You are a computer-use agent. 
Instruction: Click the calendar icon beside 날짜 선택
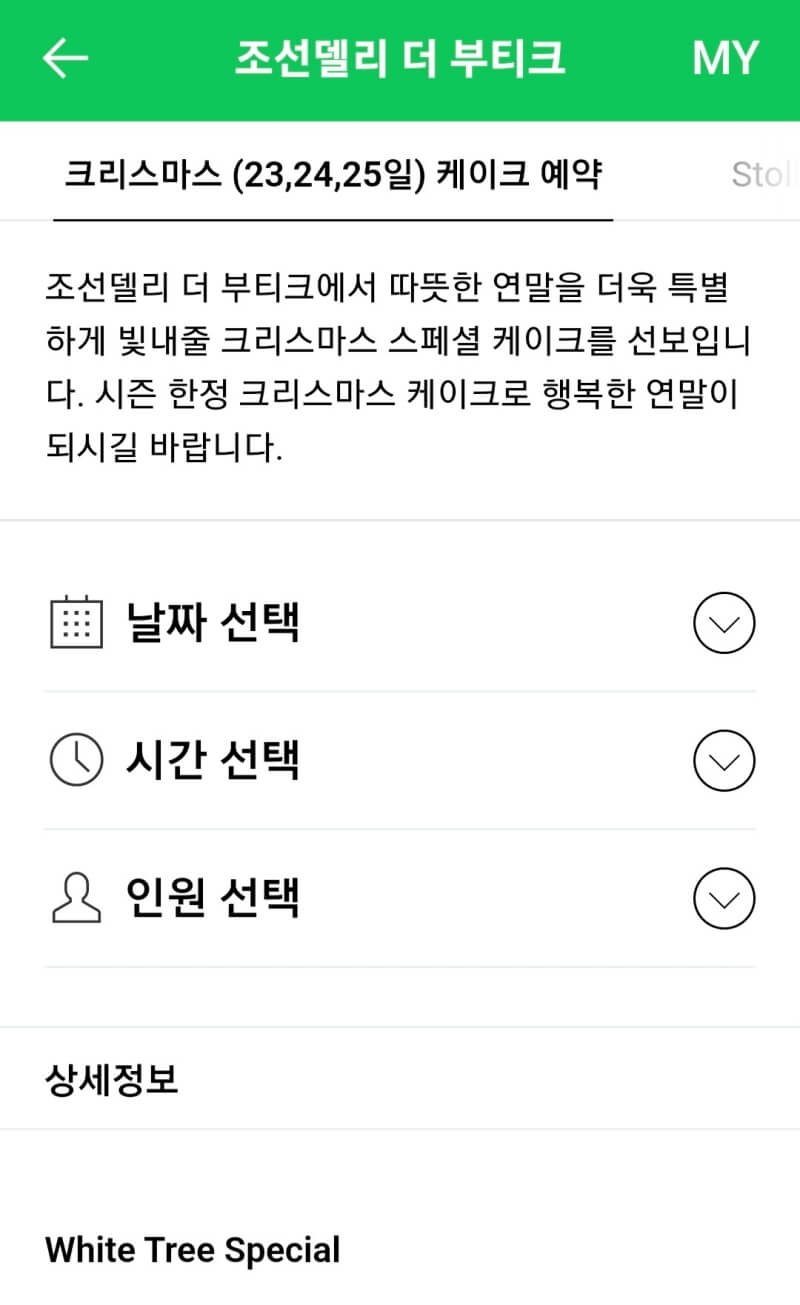76,621
